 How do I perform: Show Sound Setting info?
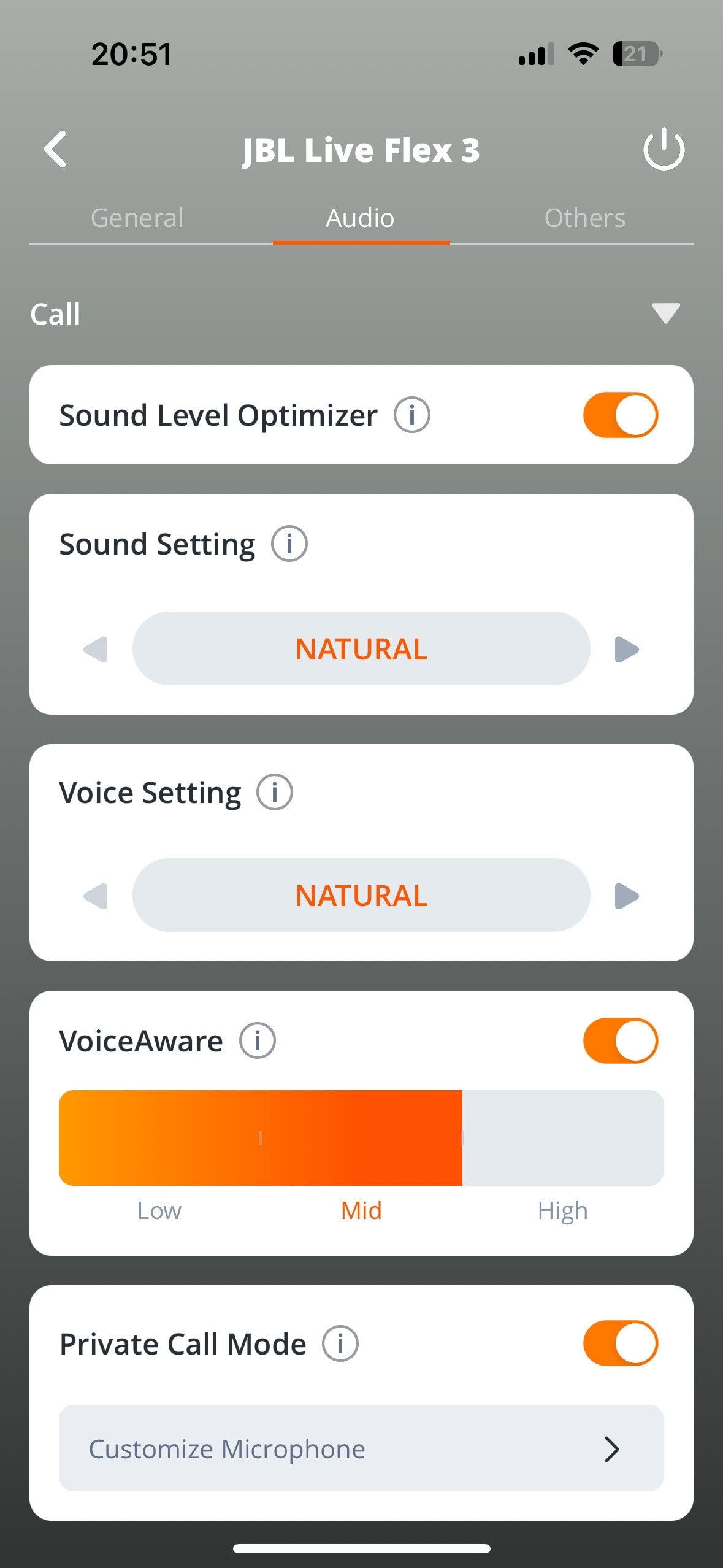pos(289,544)
